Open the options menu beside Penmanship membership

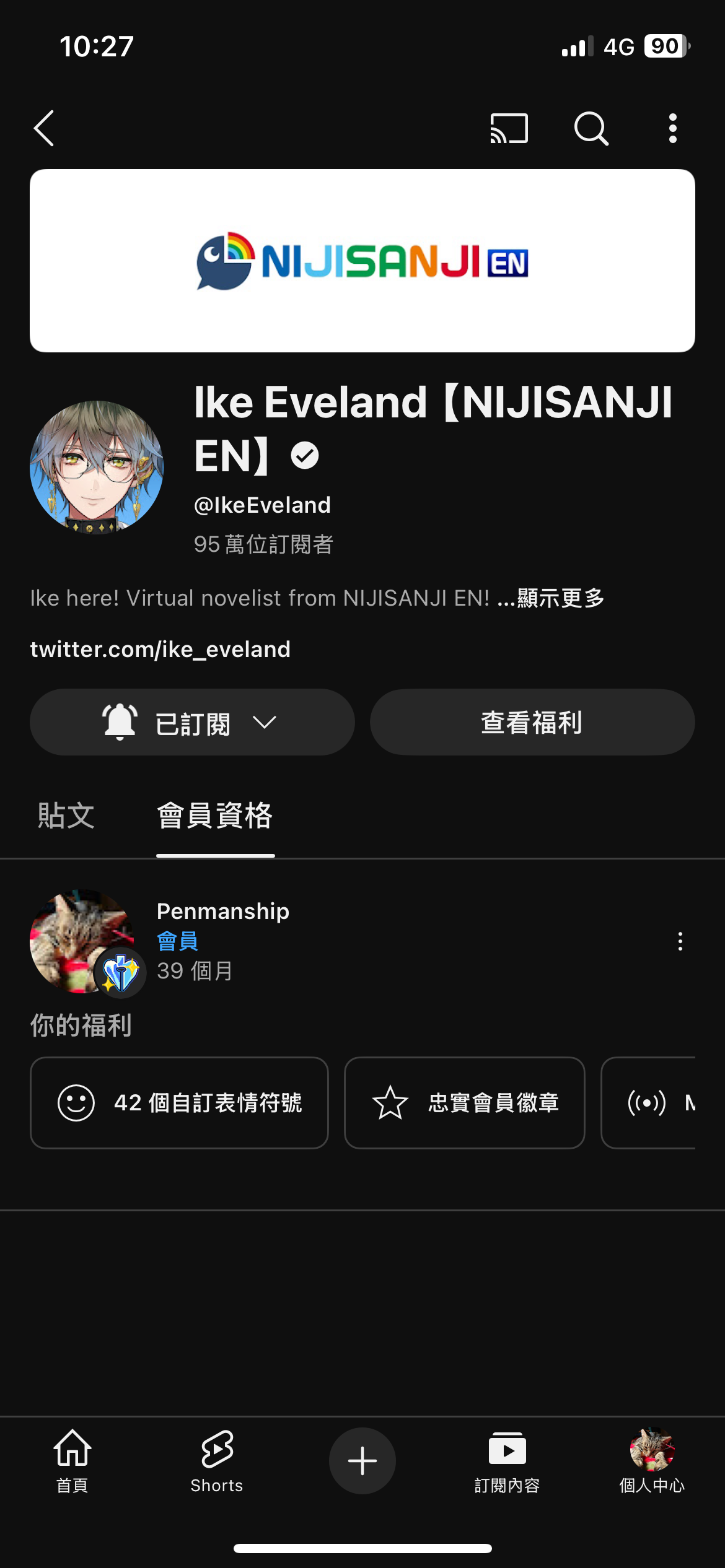pos(680,941)
